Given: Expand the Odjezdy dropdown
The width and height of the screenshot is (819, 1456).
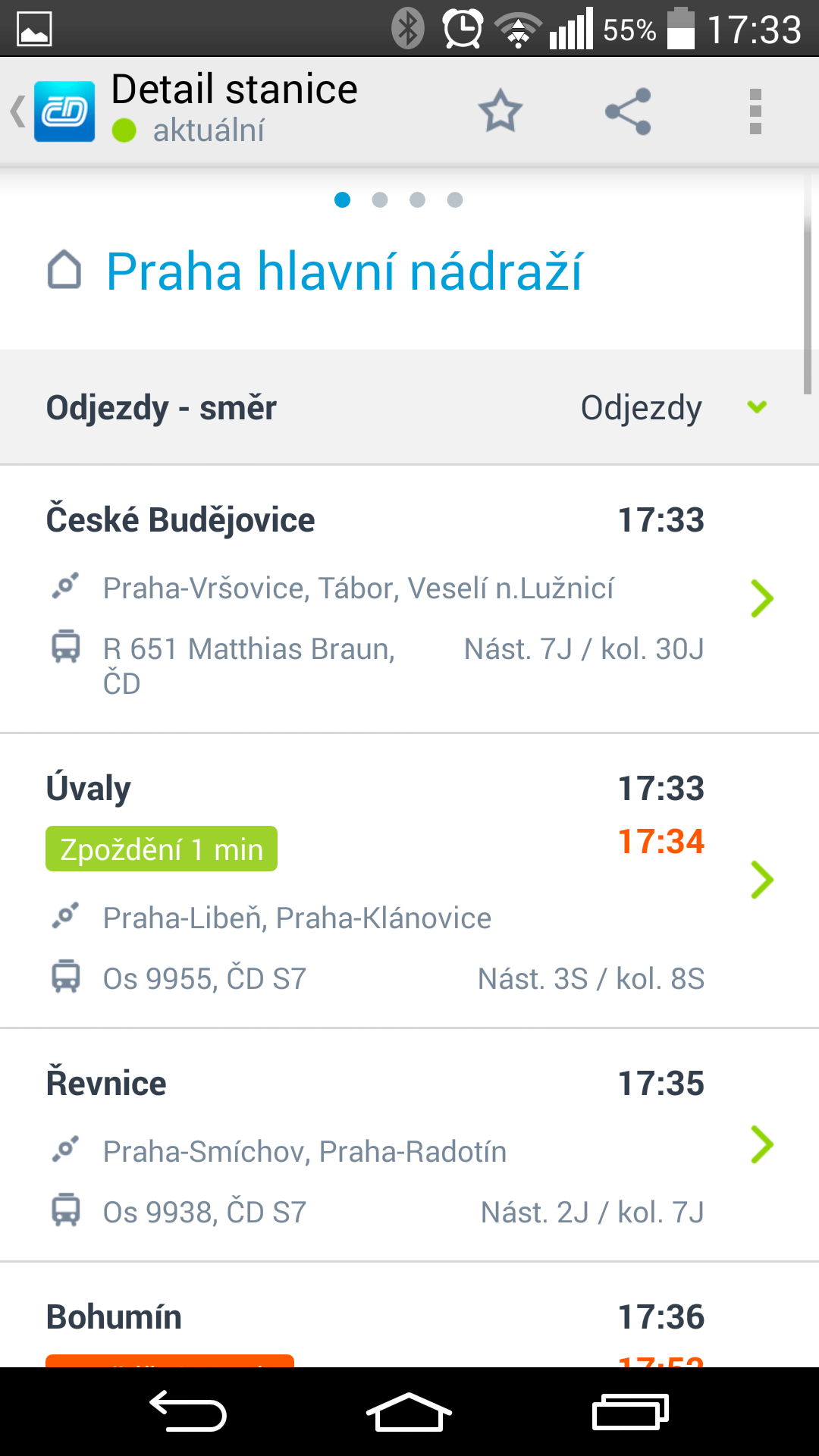Looking at the screenshot, I should 675,407.
